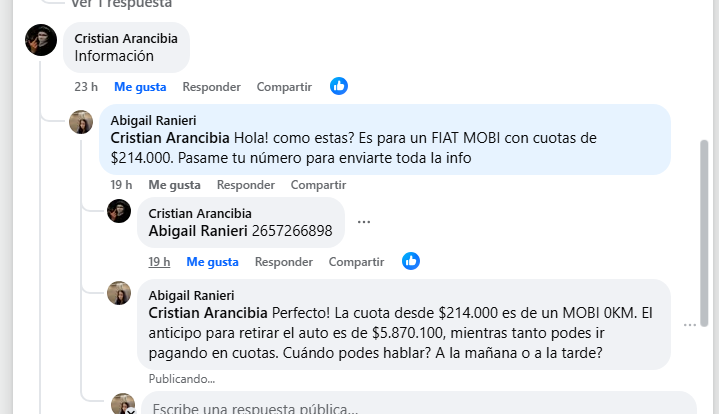Viewport: 719px width, 414px height.
Task: Reply to the 2657266898 comment
Action: click(x=284, y=262)
